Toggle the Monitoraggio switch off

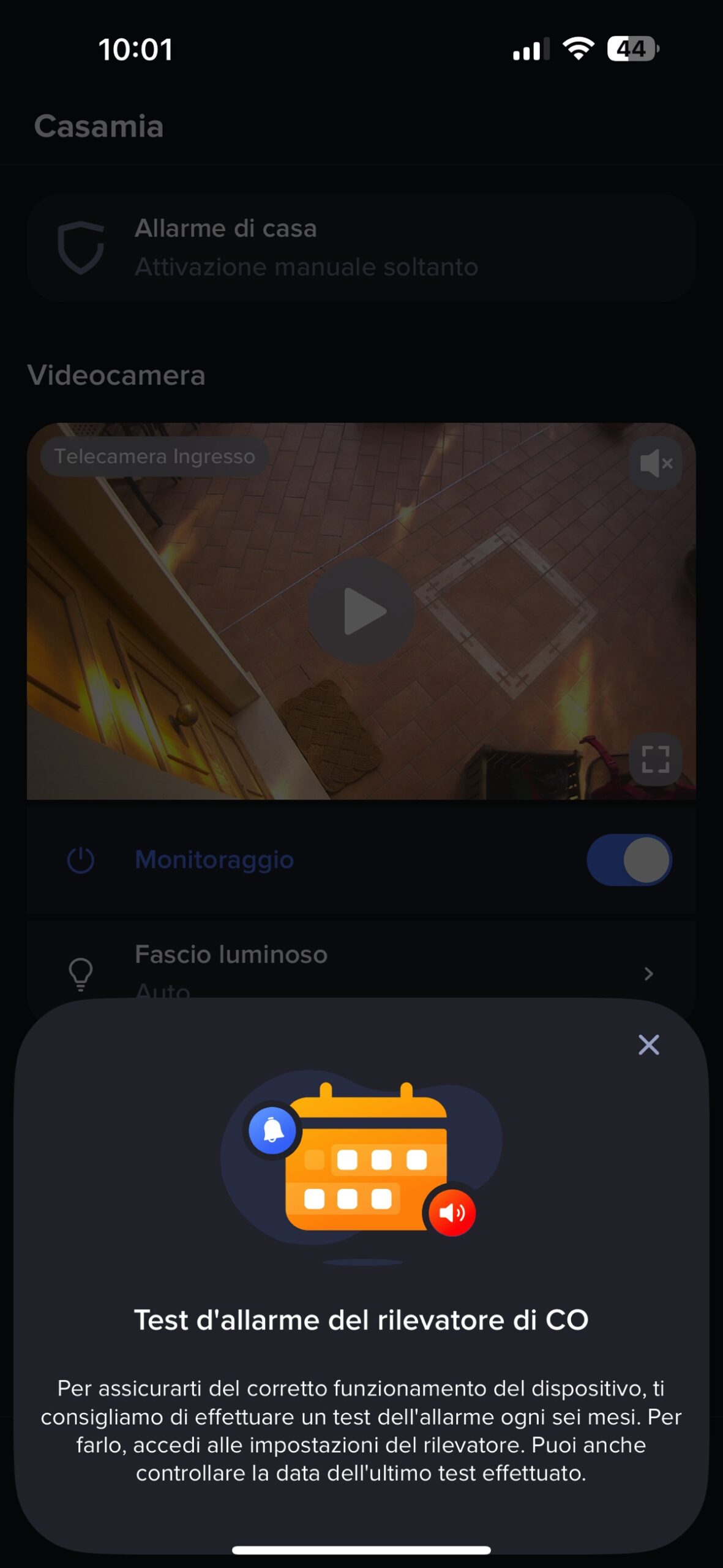pyautogui.click(x=629, y=860)
